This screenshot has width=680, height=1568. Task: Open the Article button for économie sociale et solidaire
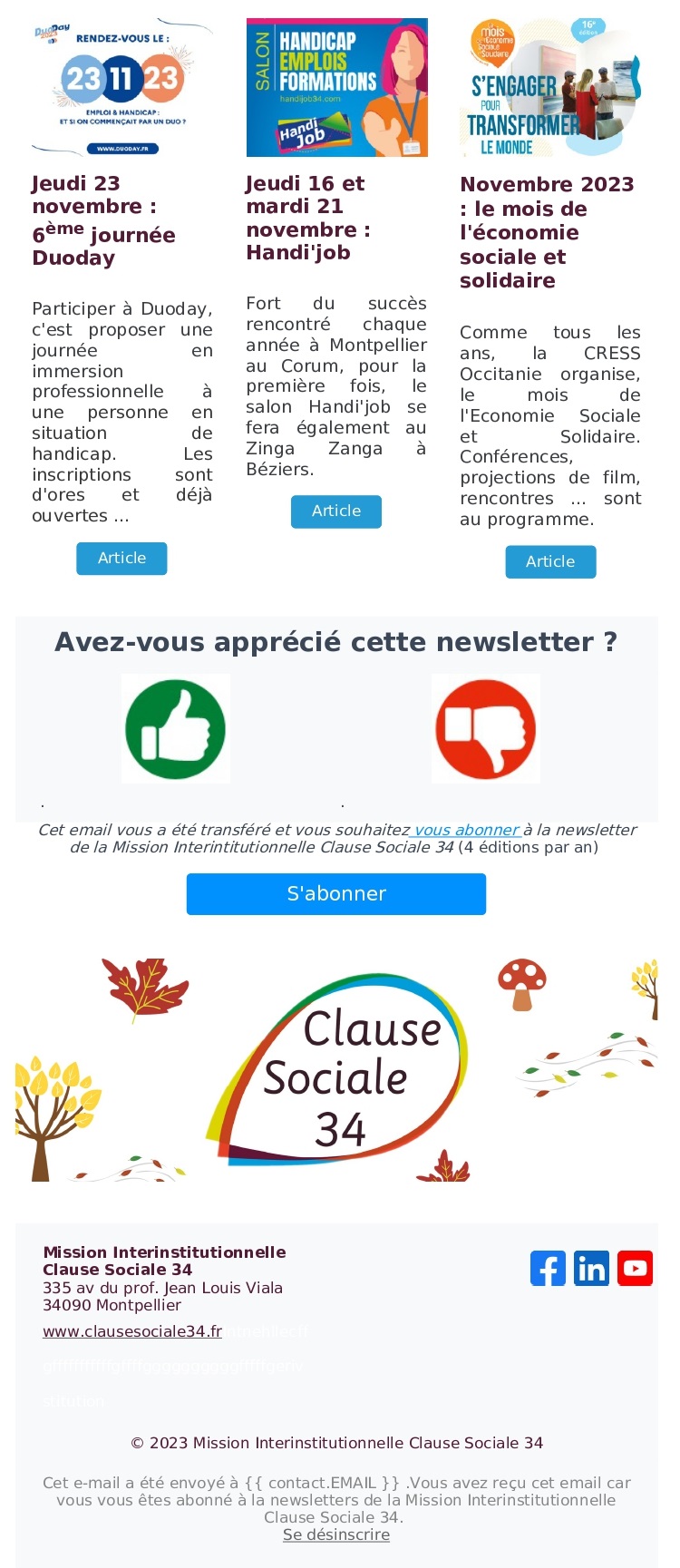pyautogui.click(x=550, y=561)
